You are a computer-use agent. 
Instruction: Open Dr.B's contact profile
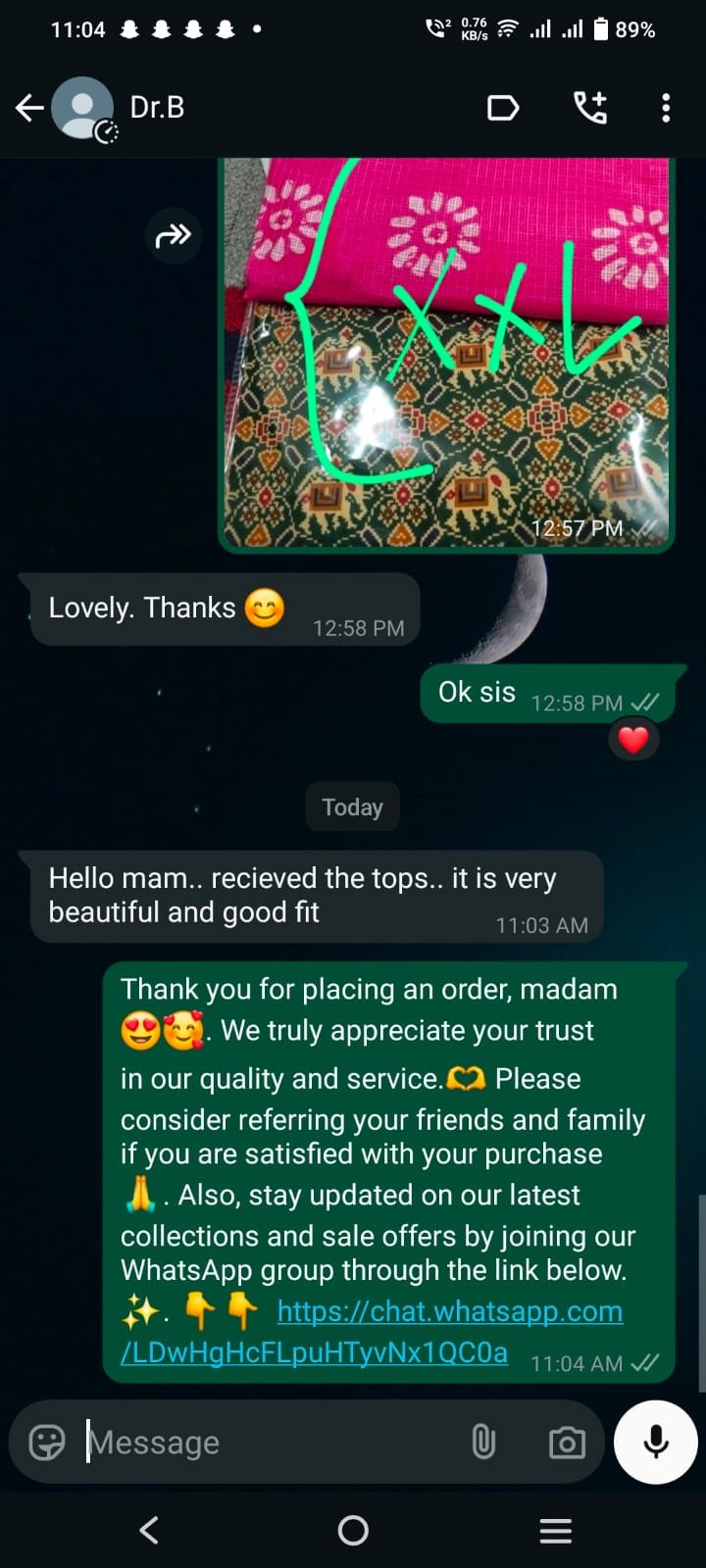157,107
